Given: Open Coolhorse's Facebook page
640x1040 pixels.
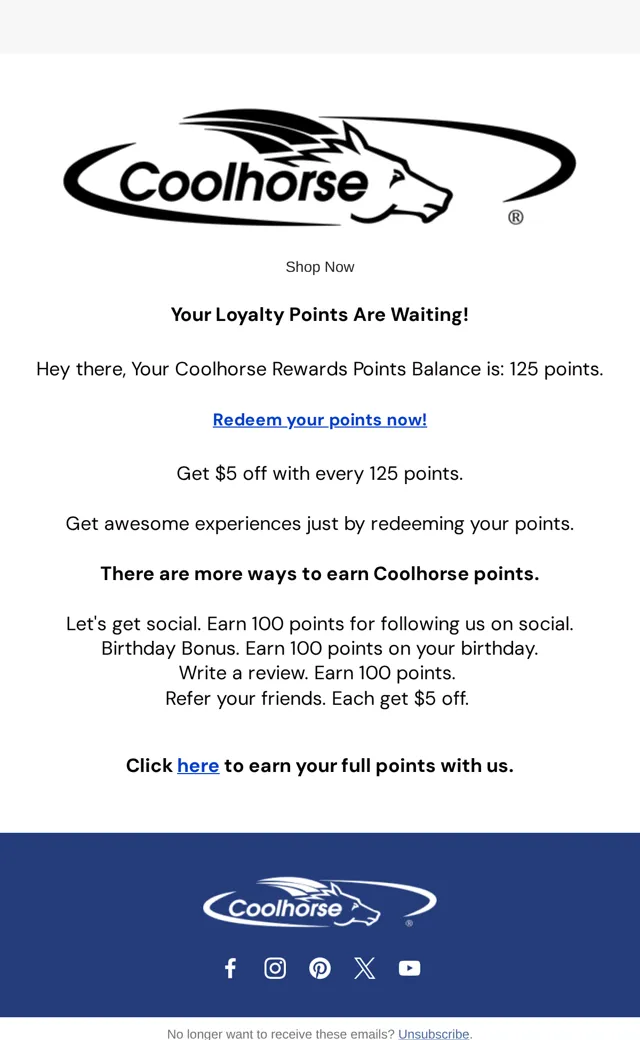Looking at the screenshot, I should (x=230, y=968).
